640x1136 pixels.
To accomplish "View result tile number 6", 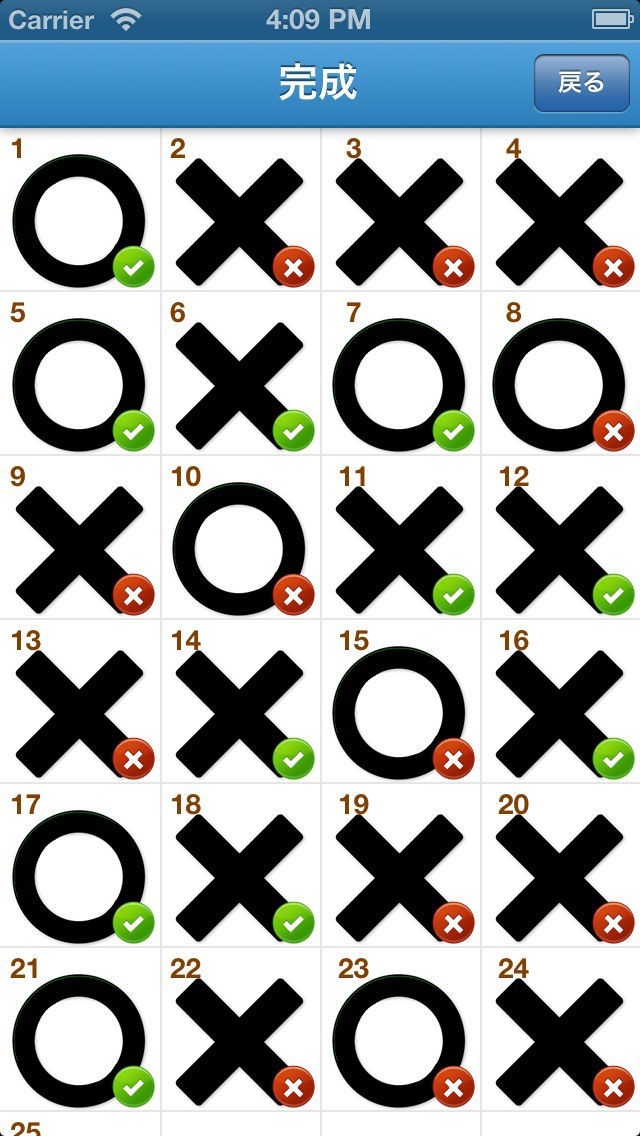I will [x=240, y=374].
